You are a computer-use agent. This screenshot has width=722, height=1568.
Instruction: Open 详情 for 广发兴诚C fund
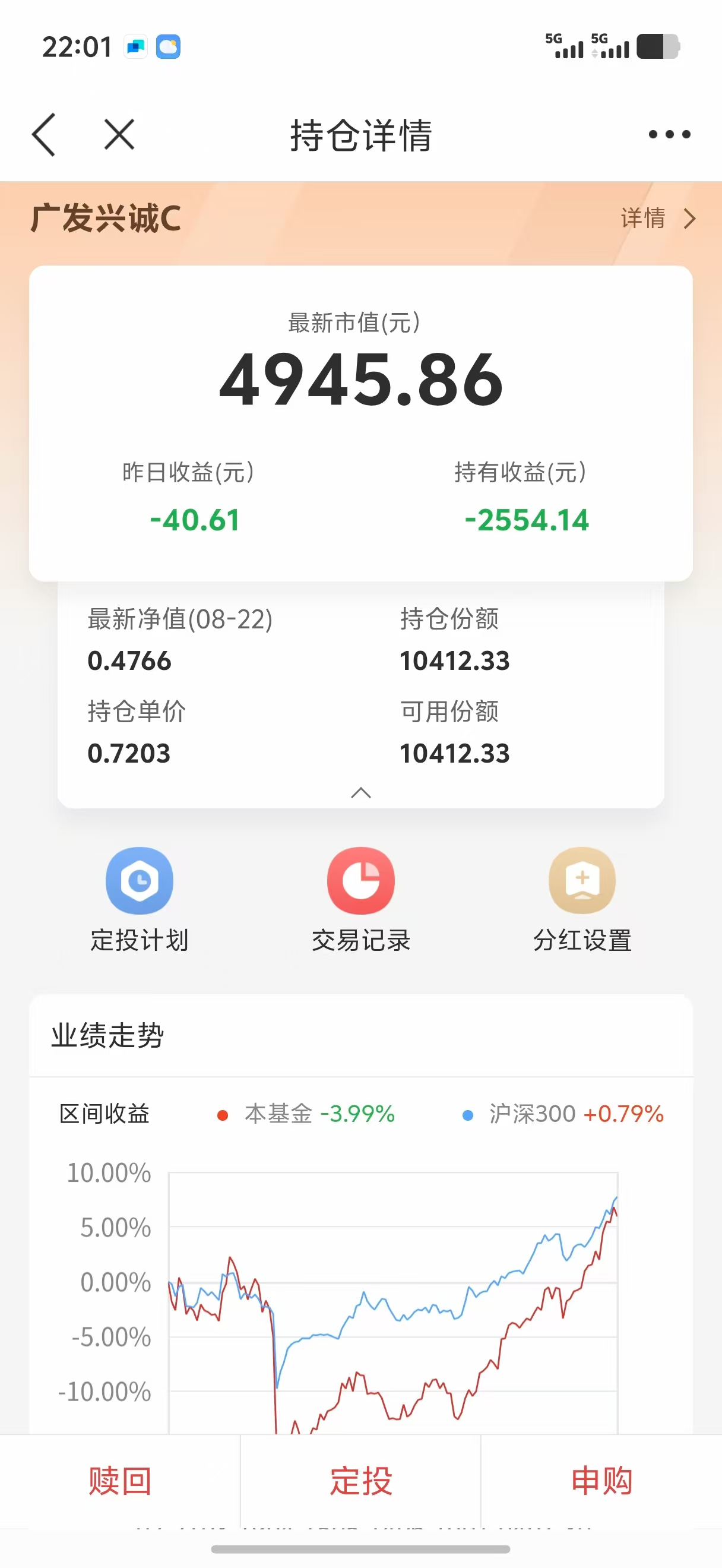(657, 218)
